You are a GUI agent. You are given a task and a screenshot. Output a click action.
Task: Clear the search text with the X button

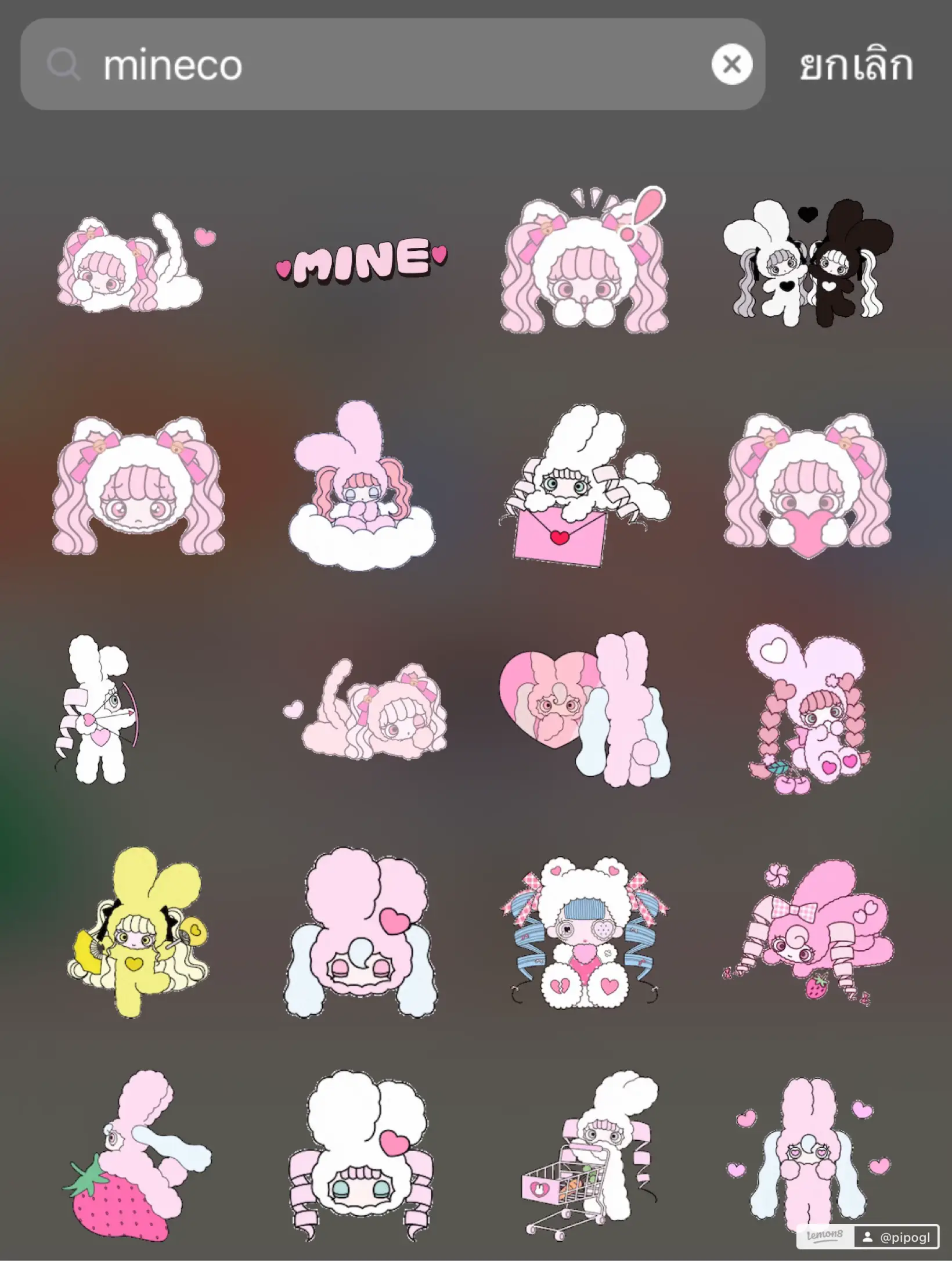(731, 64)
